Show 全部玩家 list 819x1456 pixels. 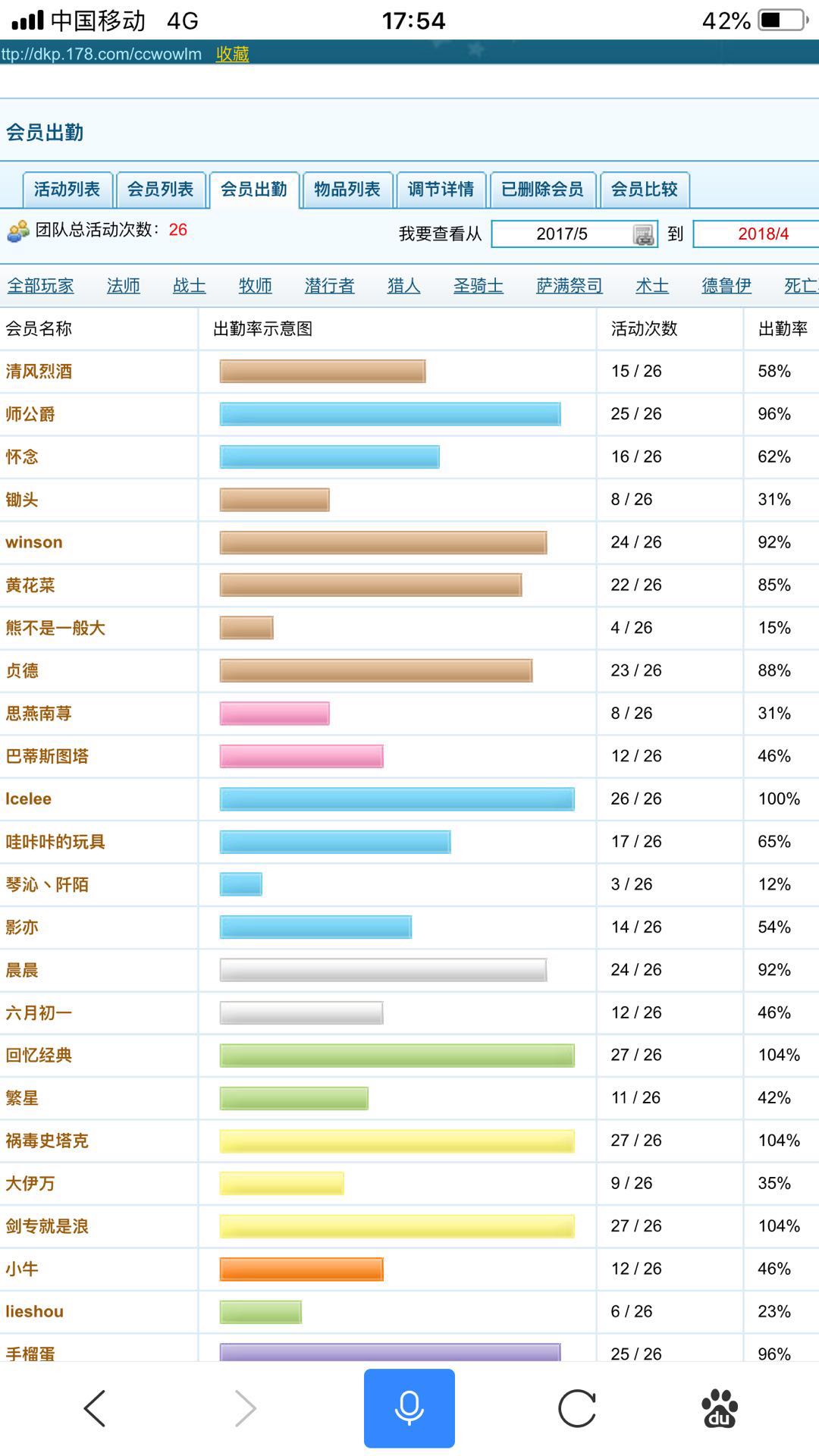point(41,286)
